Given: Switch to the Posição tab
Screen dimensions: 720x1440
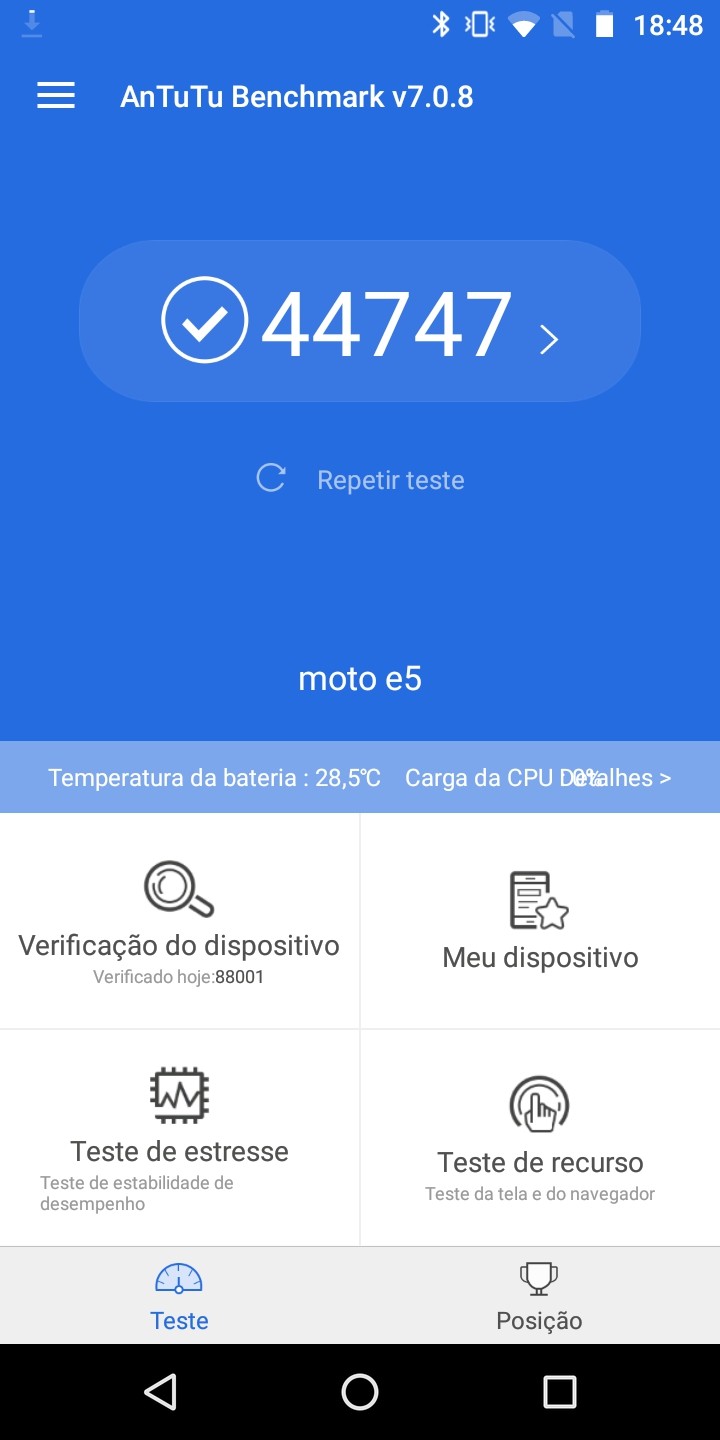Looking at the screenshot, I should (539, 1296).
